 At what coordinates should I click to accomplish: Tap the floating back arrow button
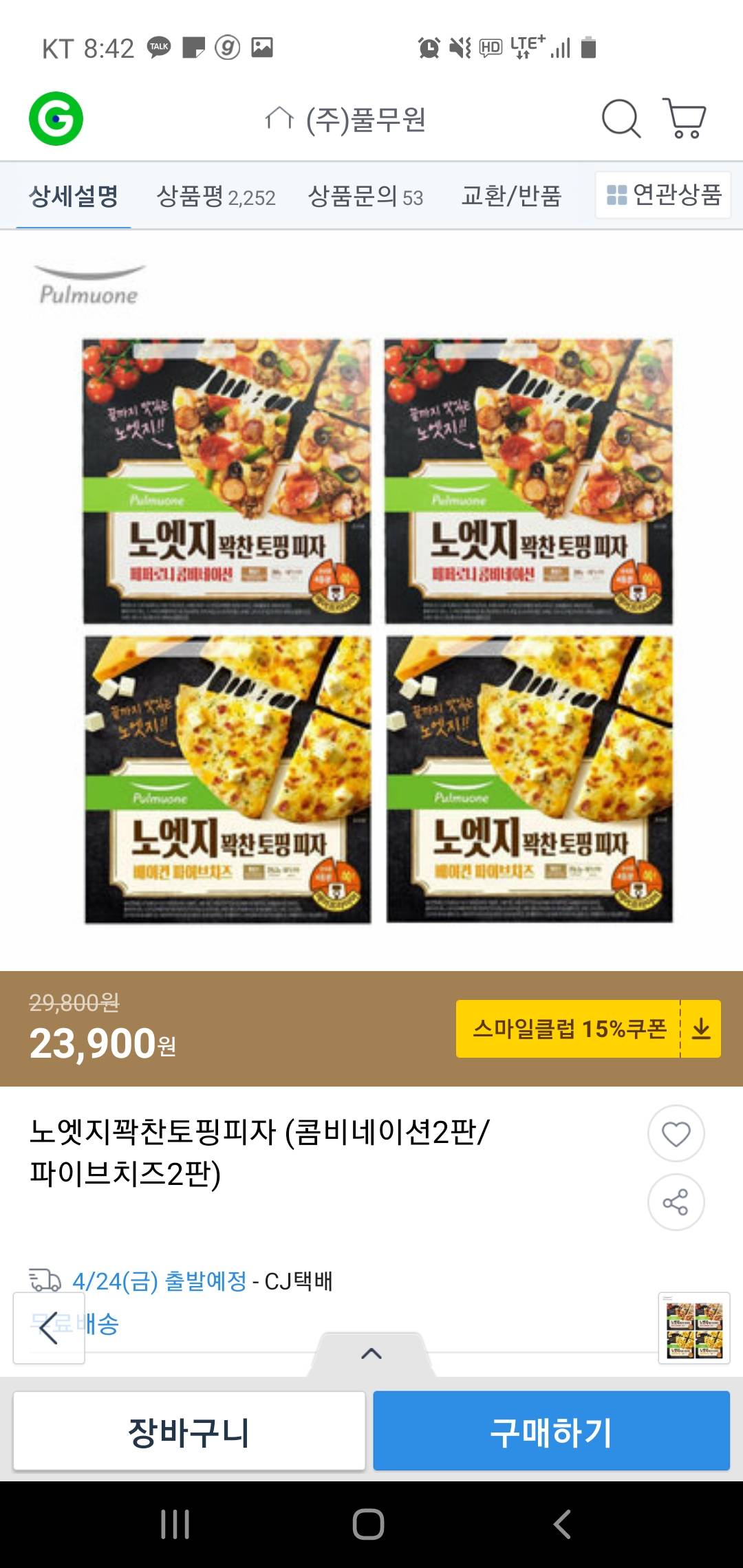point(49,1327)
